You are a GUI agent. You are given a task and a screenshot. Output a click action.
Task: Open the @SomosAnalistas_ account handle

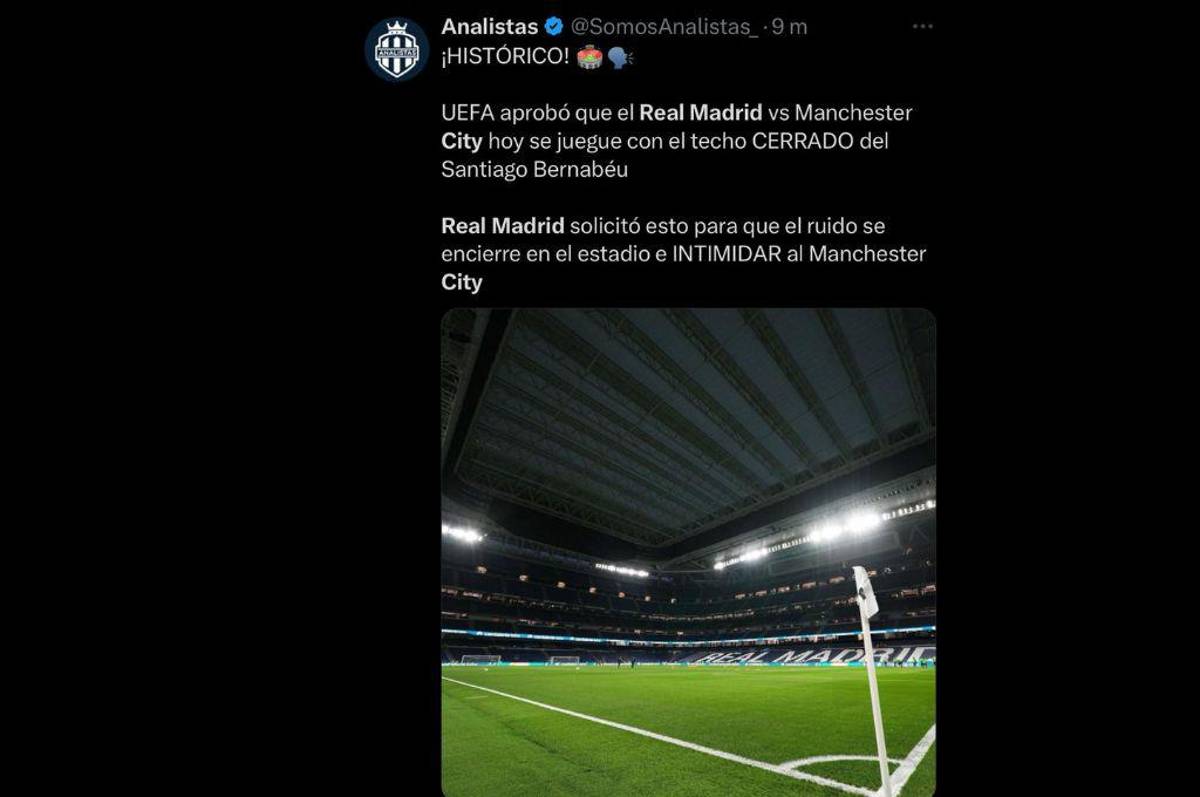tap(664, 27)
